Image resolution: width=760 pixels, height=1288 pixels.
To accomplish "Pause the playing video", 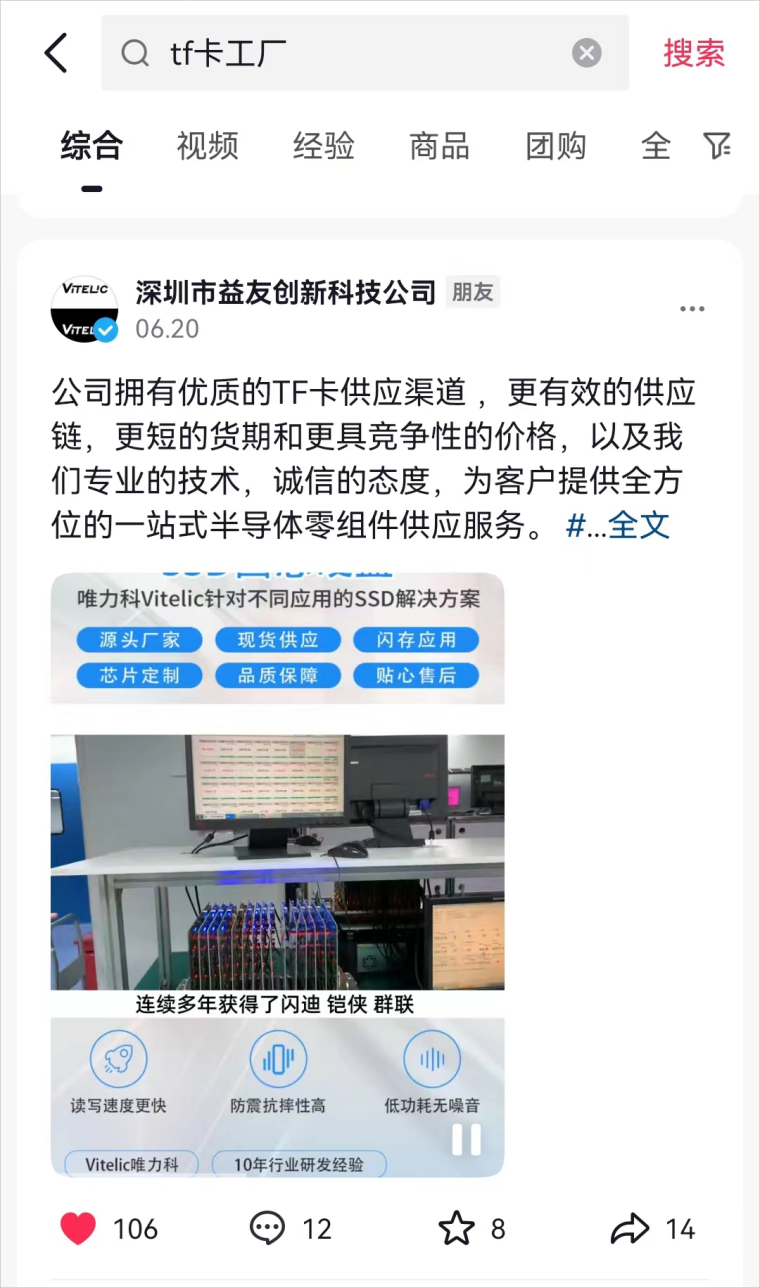I will click(467, 1139).
